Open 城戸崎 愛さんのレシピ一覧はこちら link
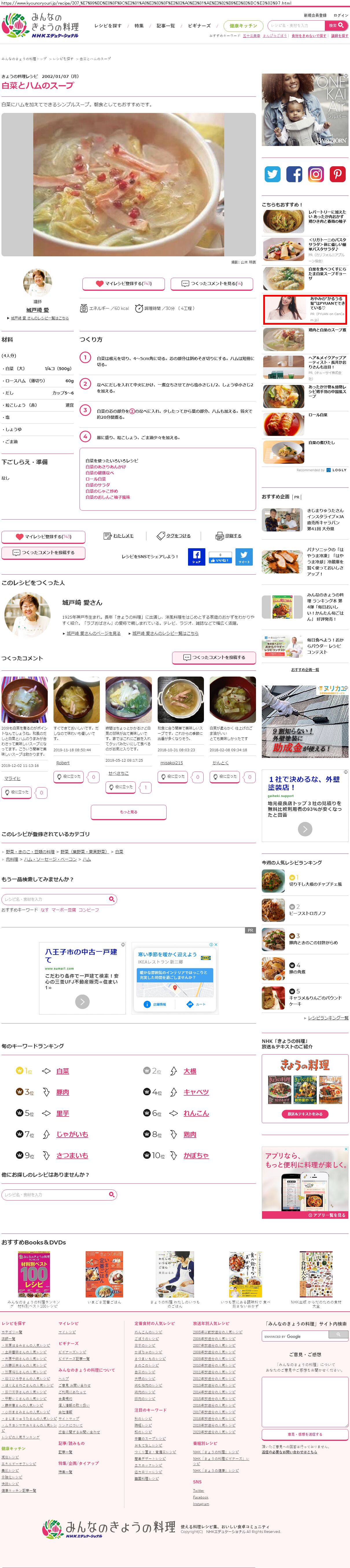Viewport: 350px width, 1568px height. pos(165,633)
